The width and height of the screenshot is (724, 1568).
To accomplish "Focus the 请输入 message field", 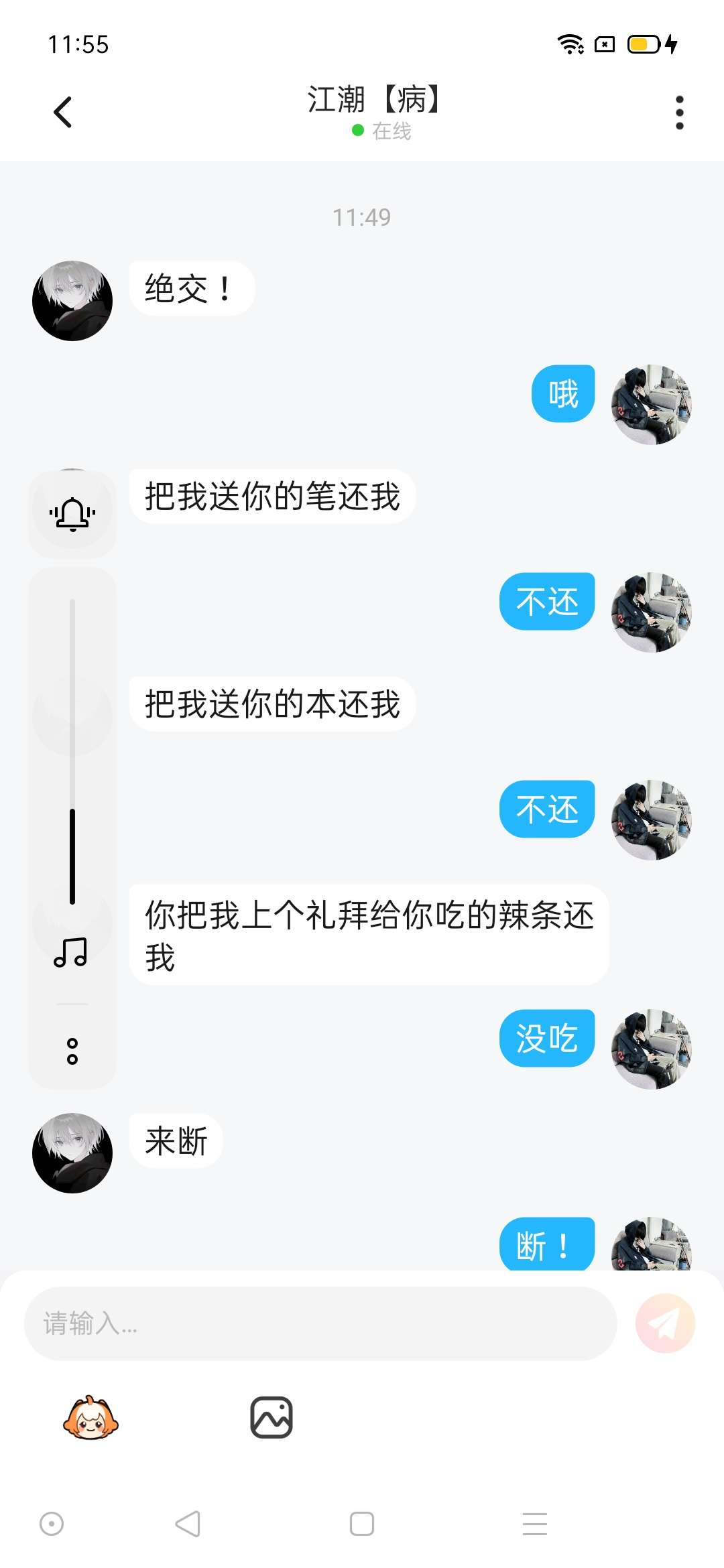I will pyautogui.click(x=320, y=1323).
